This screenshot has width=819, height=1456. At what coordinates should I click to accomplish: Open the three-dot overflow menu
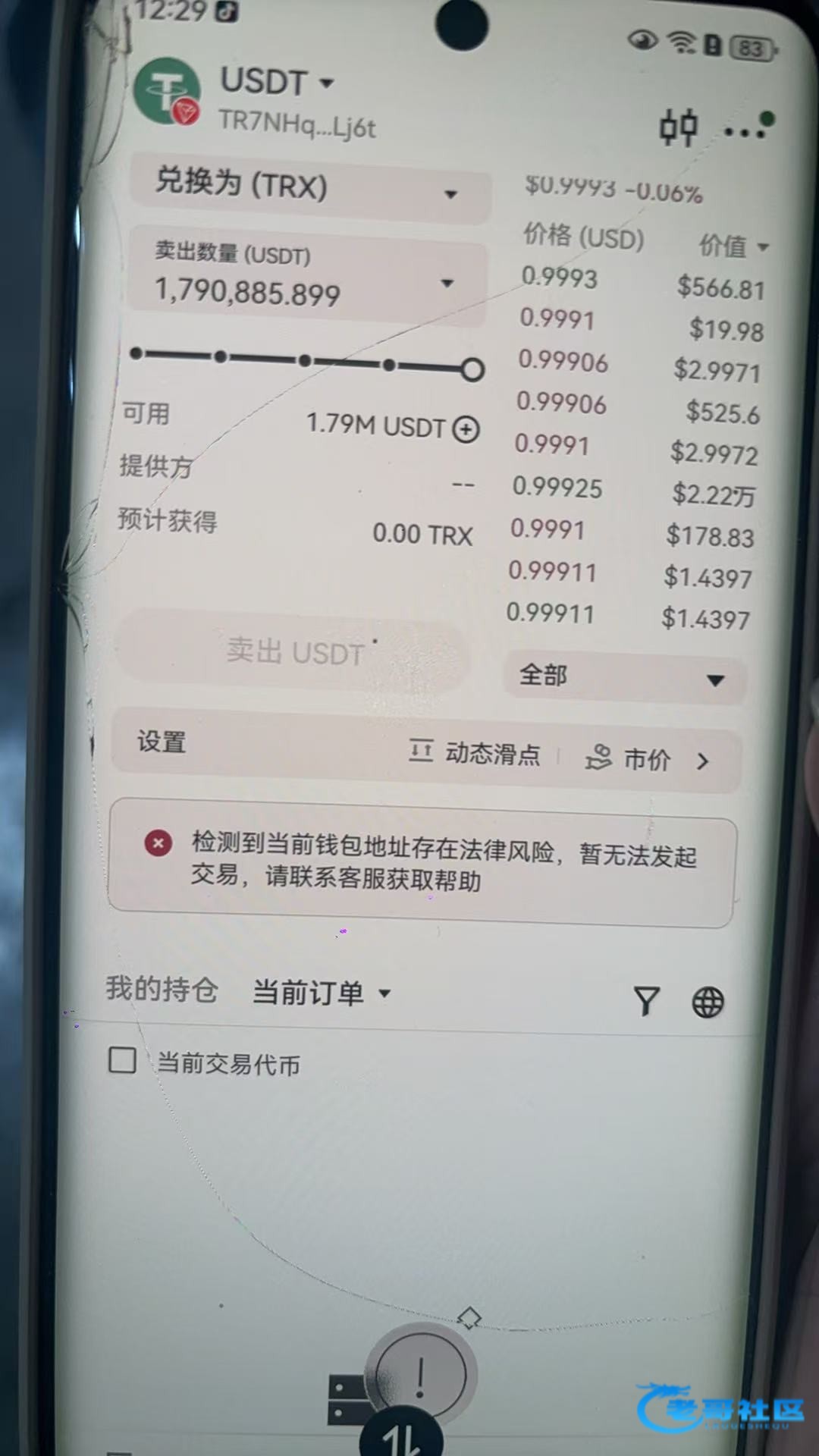click(x=745, y=132)
